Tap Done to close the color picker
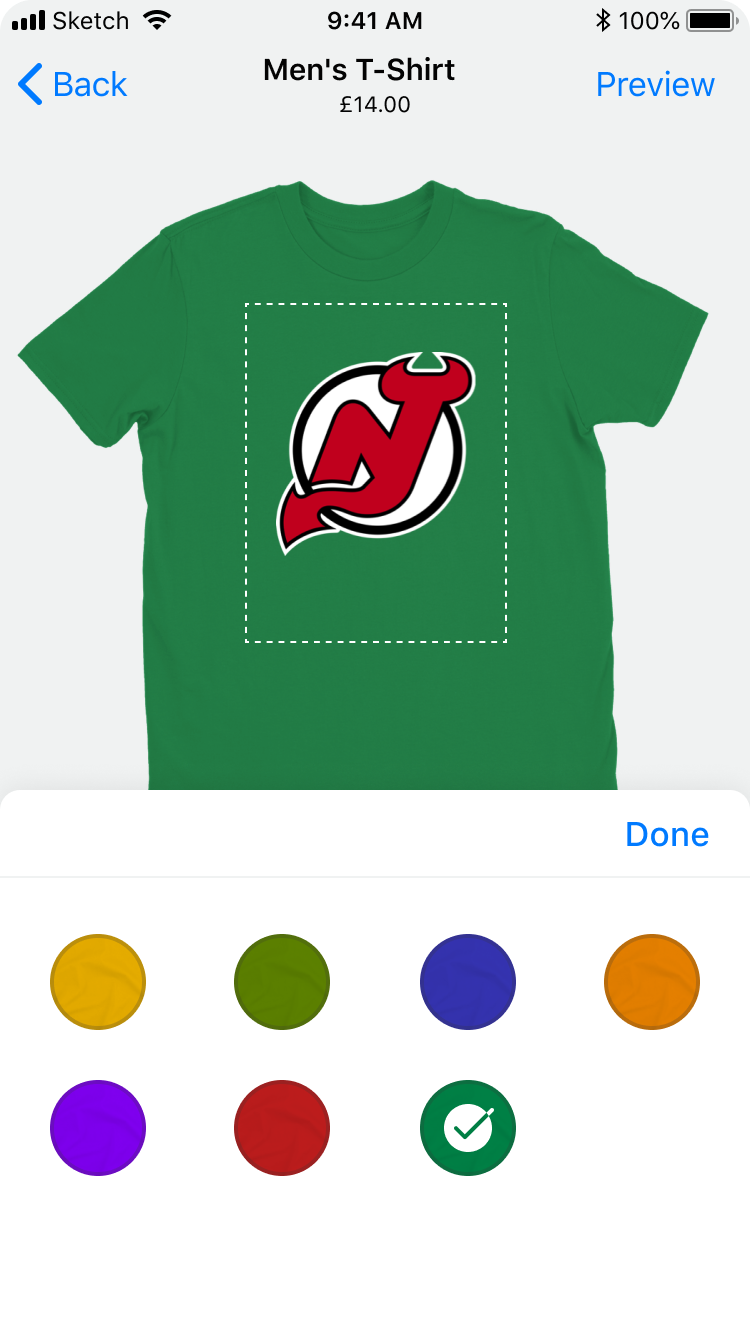Image resolution: width=750 pixels, height=1334 pixels. [667, 834]
